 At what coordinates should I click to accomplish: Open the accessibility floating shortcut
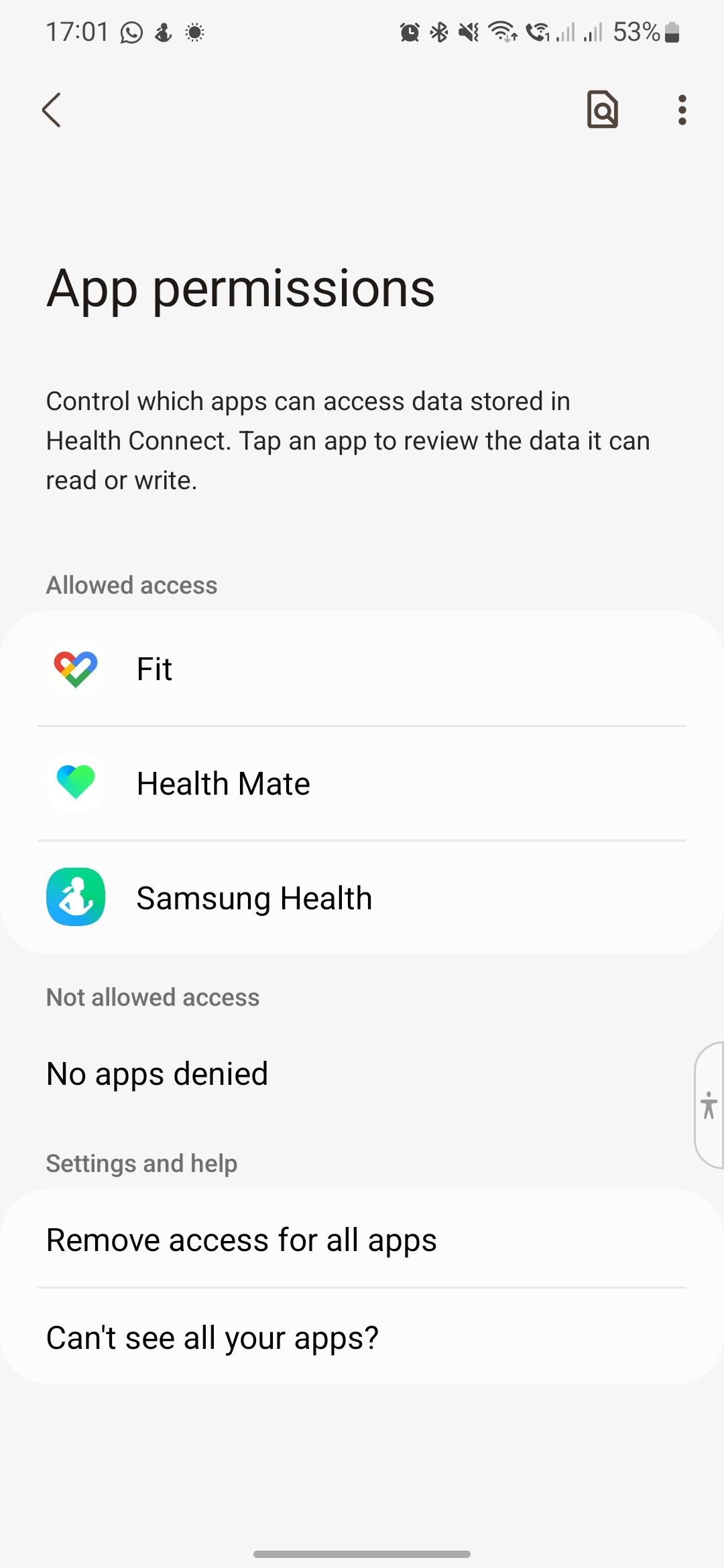pos(709,1106)
